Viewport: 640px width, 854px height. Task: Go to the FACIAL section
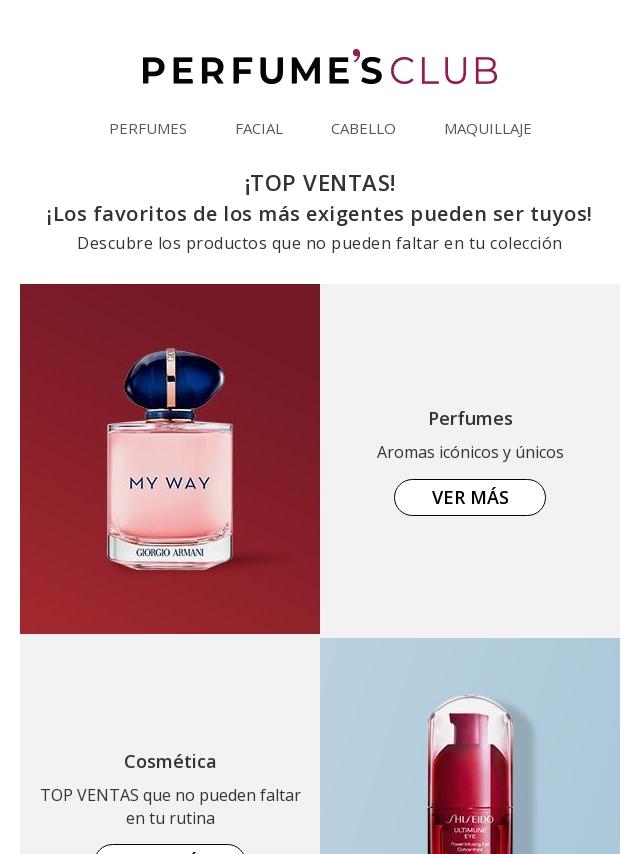(x=259, y=129)
